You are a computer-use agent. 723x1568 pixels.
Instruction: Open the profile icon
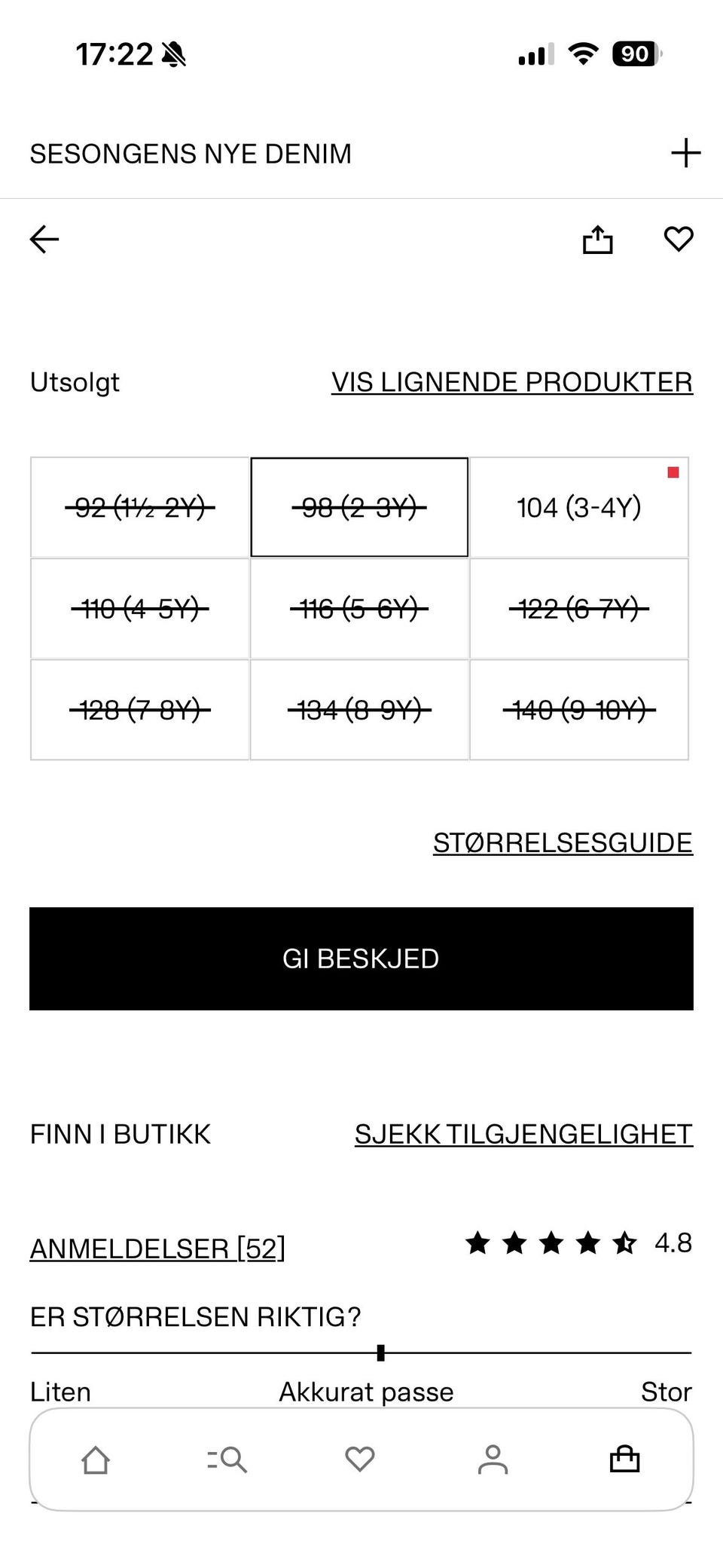[493, 1460]
